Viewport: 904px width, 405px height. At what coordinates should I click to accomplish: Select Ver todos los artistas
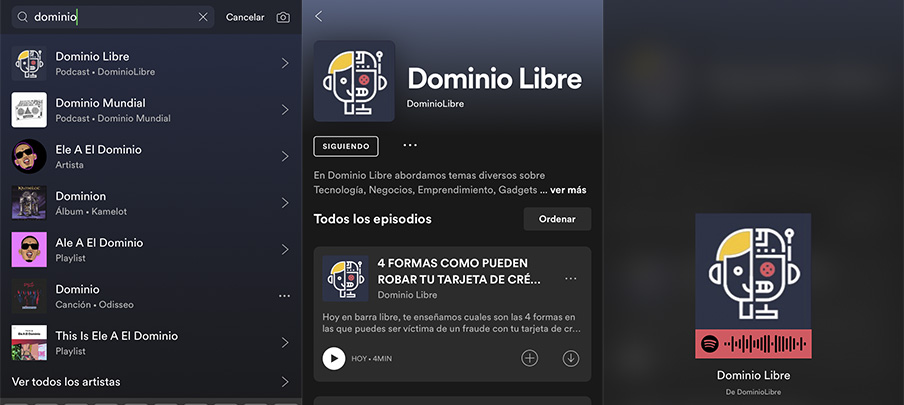pyautogui.click(x=150, y=382)
